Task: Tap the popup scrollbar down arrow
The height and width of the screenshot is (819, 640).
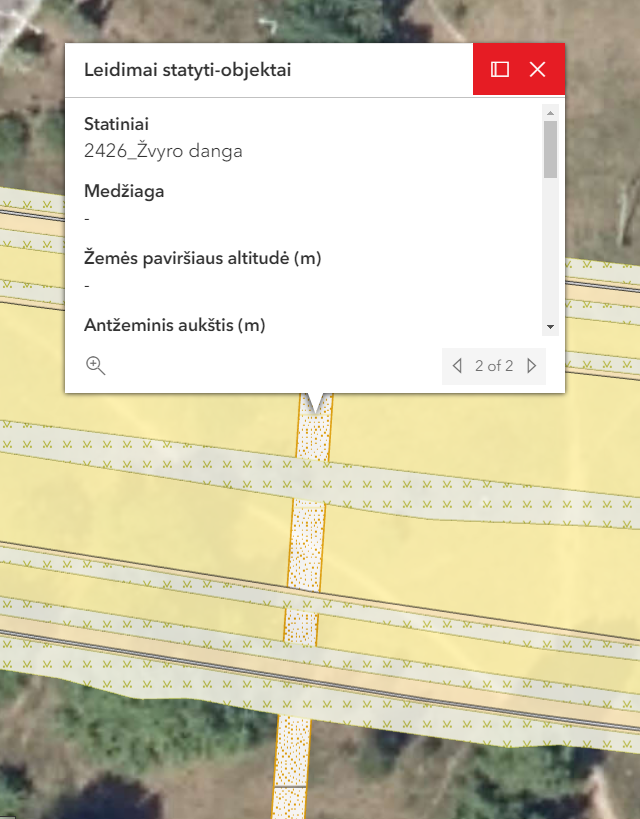Action: pos(550,328)
